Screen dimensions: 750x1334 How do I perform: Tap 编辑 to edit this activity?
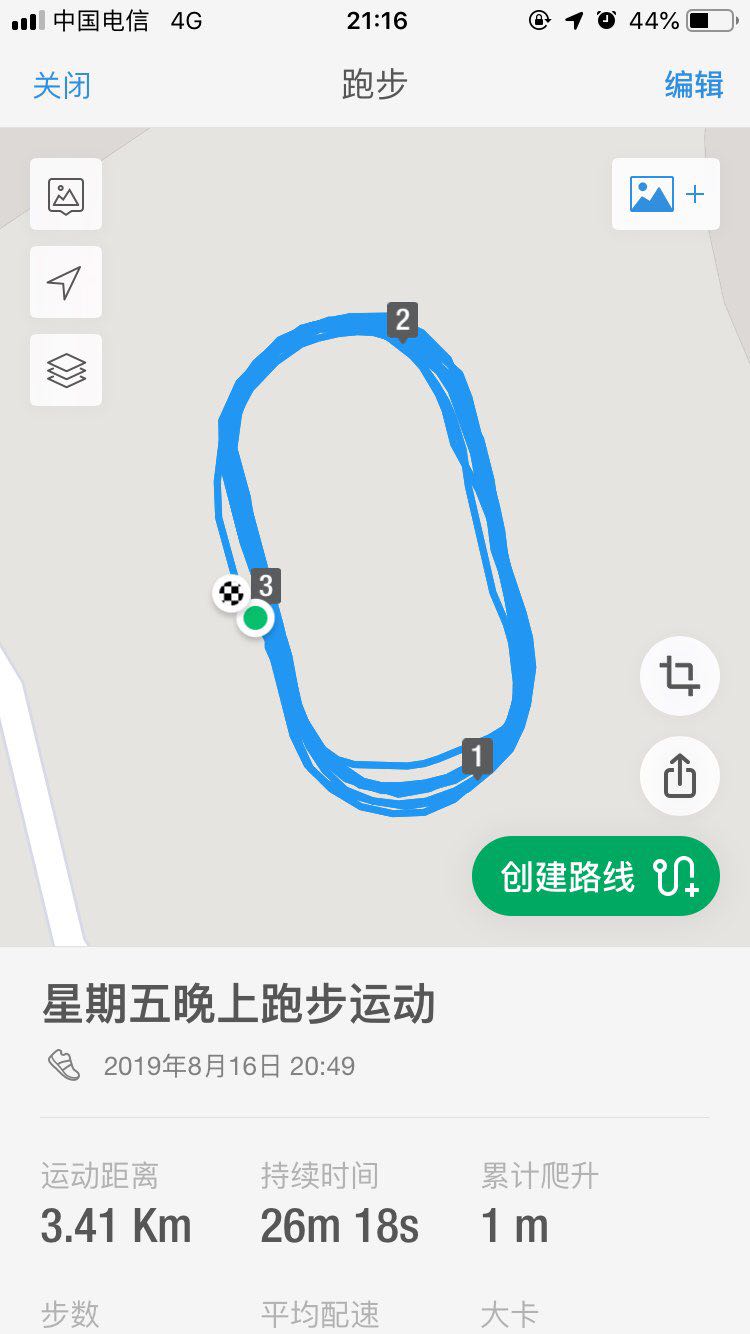[x=693, y=85]
